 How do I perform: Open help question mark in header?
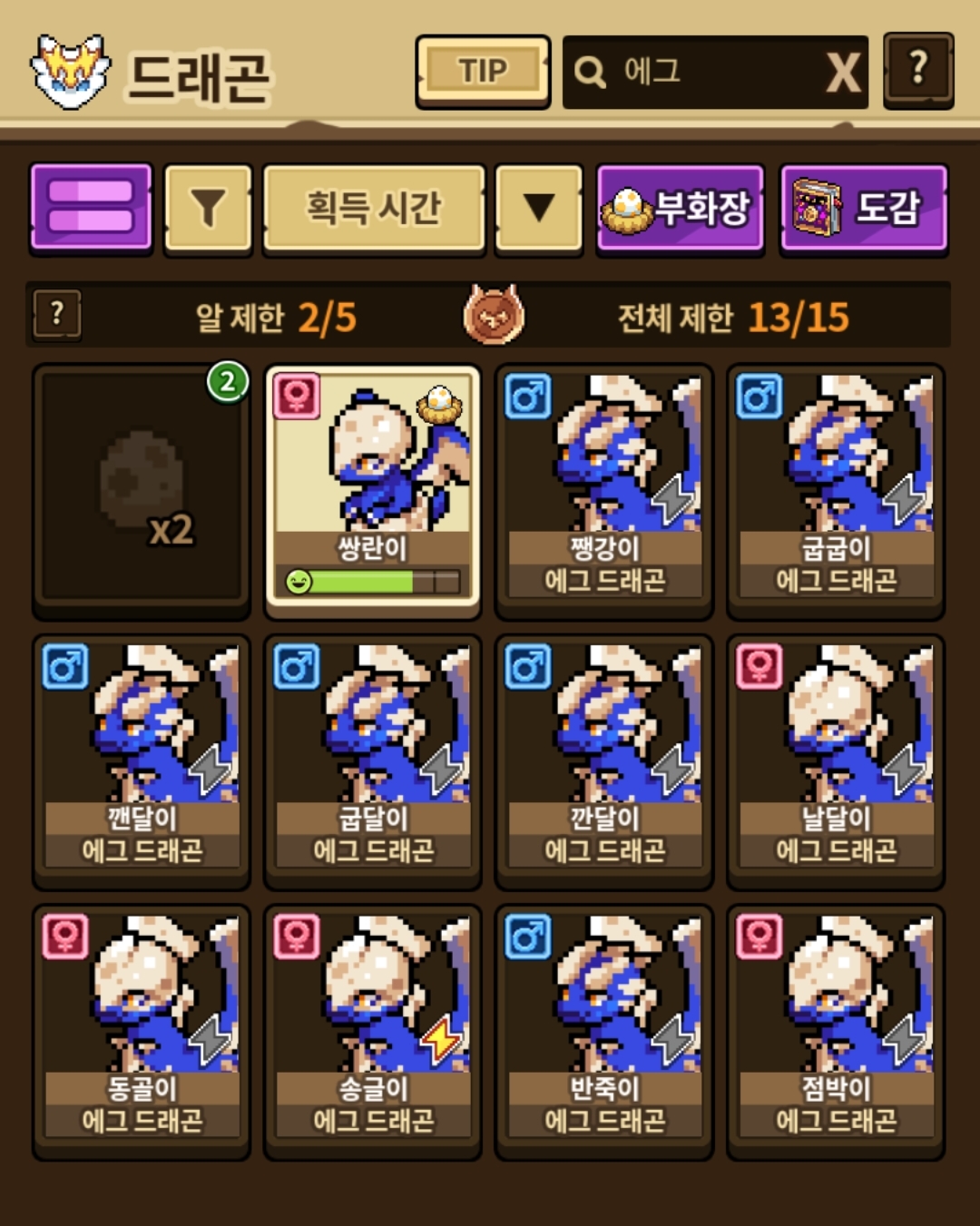tap(918, 71)
